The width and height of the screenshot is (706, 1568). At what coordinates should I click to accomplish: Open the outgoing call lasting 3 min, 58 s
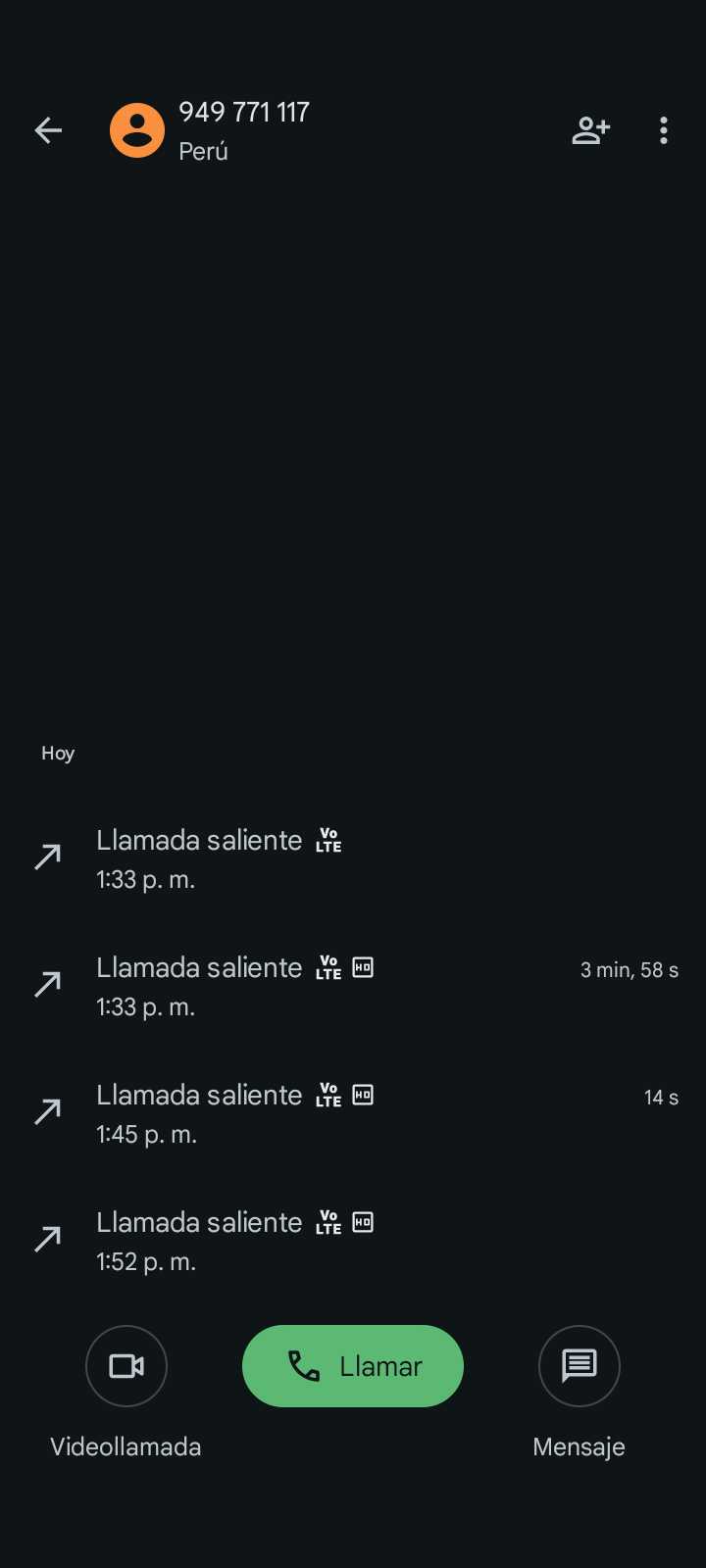[x=353, y=986]
